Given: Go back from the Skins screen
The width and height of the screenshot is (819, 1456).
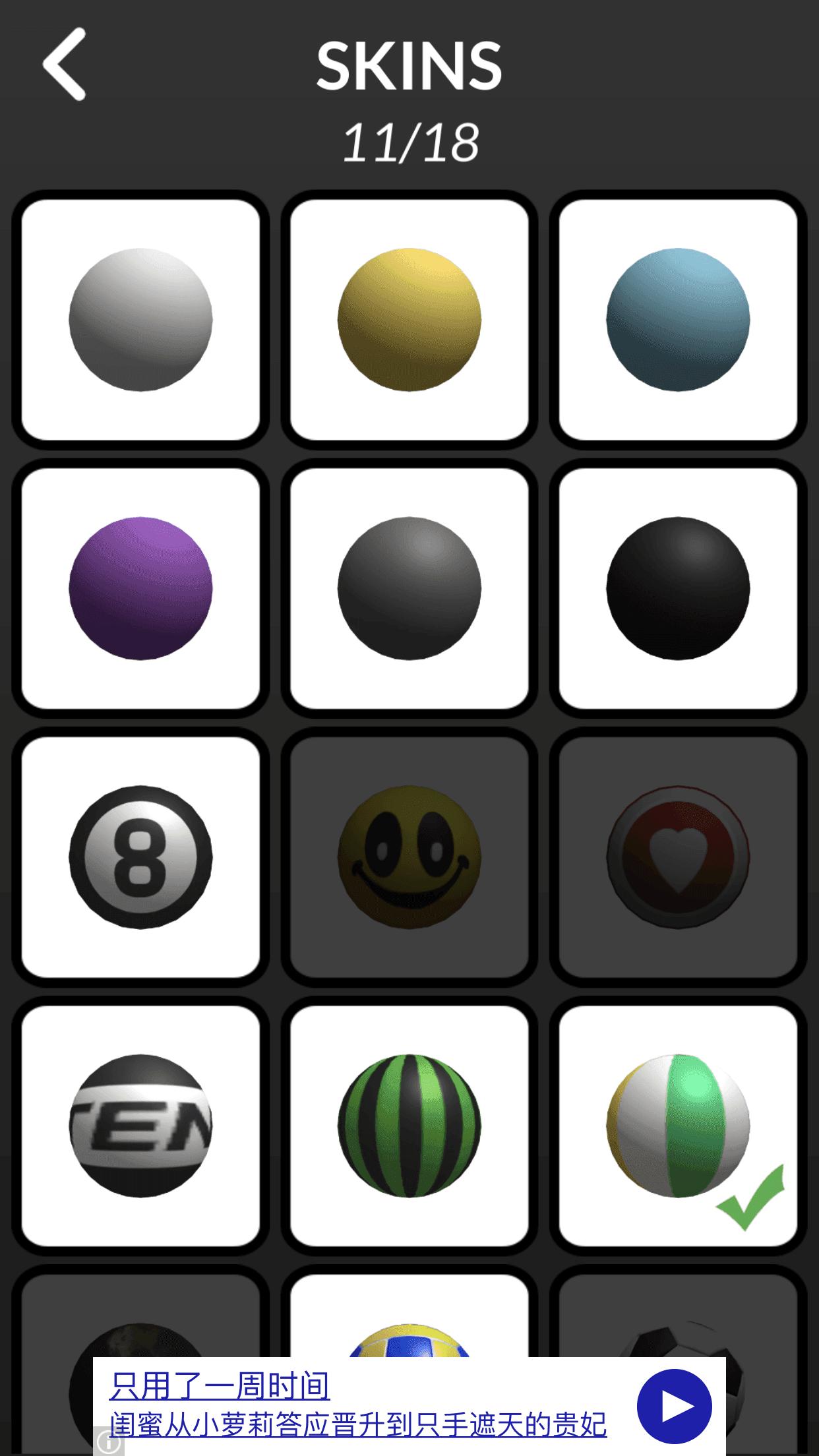Looking at the screenshot, I should pos(65,64).
